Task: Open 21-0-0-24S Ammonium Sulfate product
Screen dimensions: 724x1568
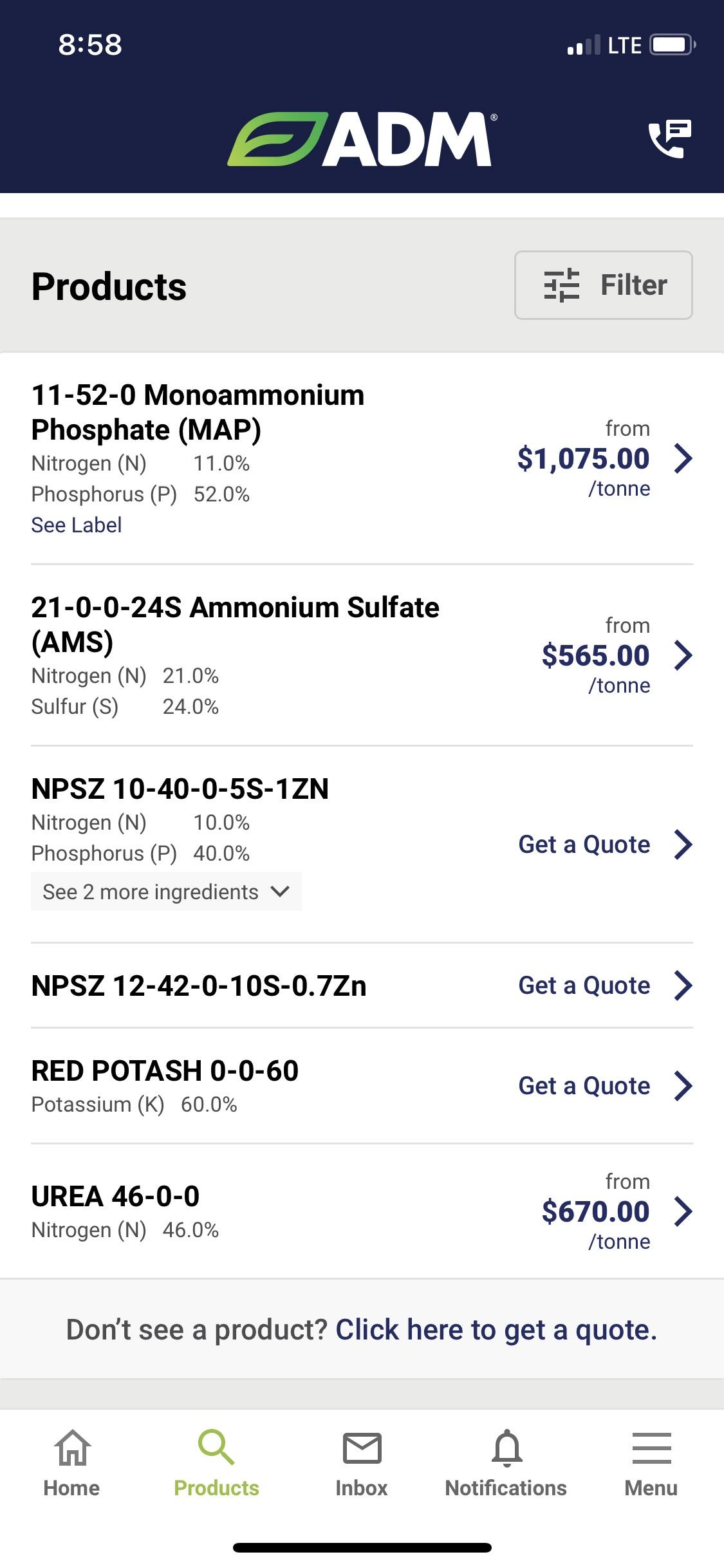Action: pyautogui.click(x=362, y=655)
